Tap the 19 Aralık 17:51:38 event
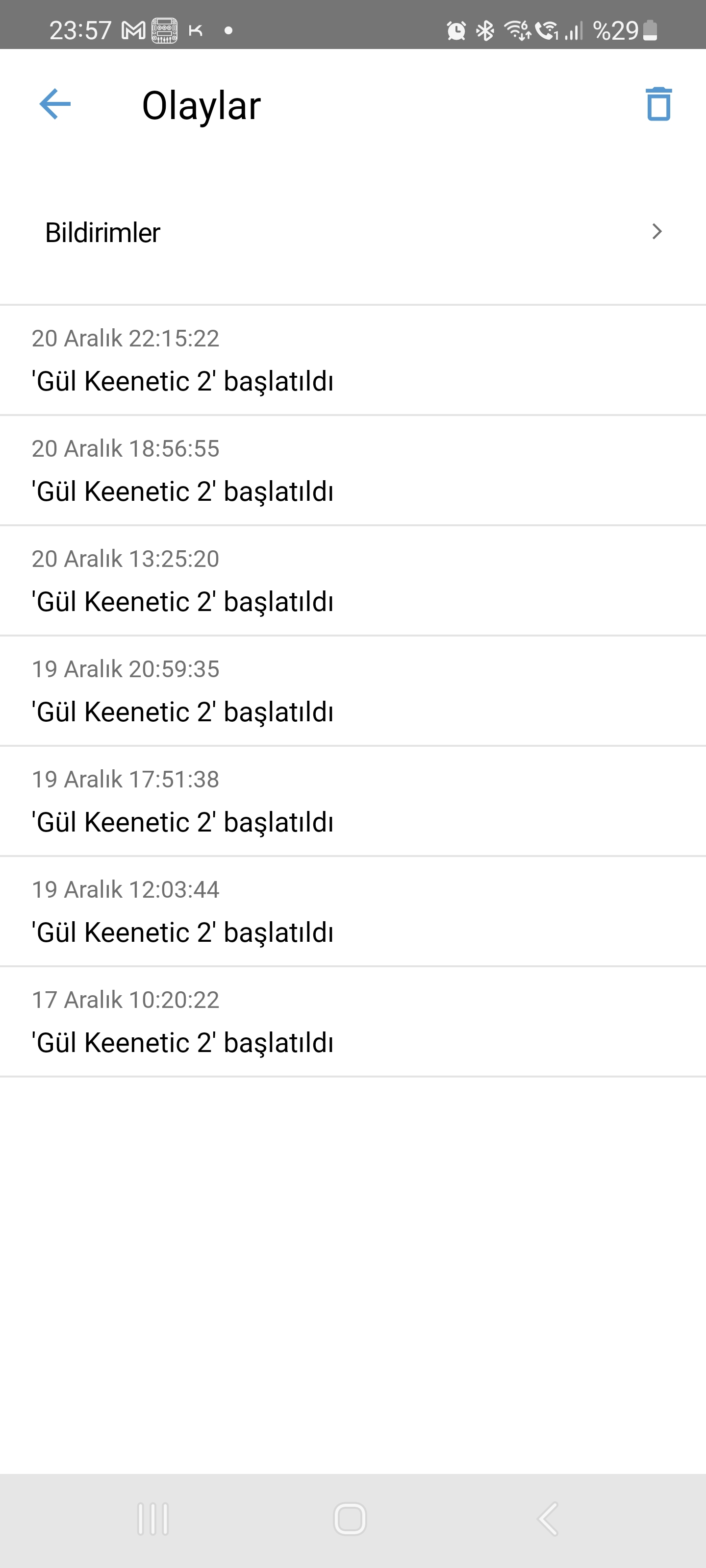Viewport: 706px width, 1568px height. pyautogui.click(x=353, y=801)
